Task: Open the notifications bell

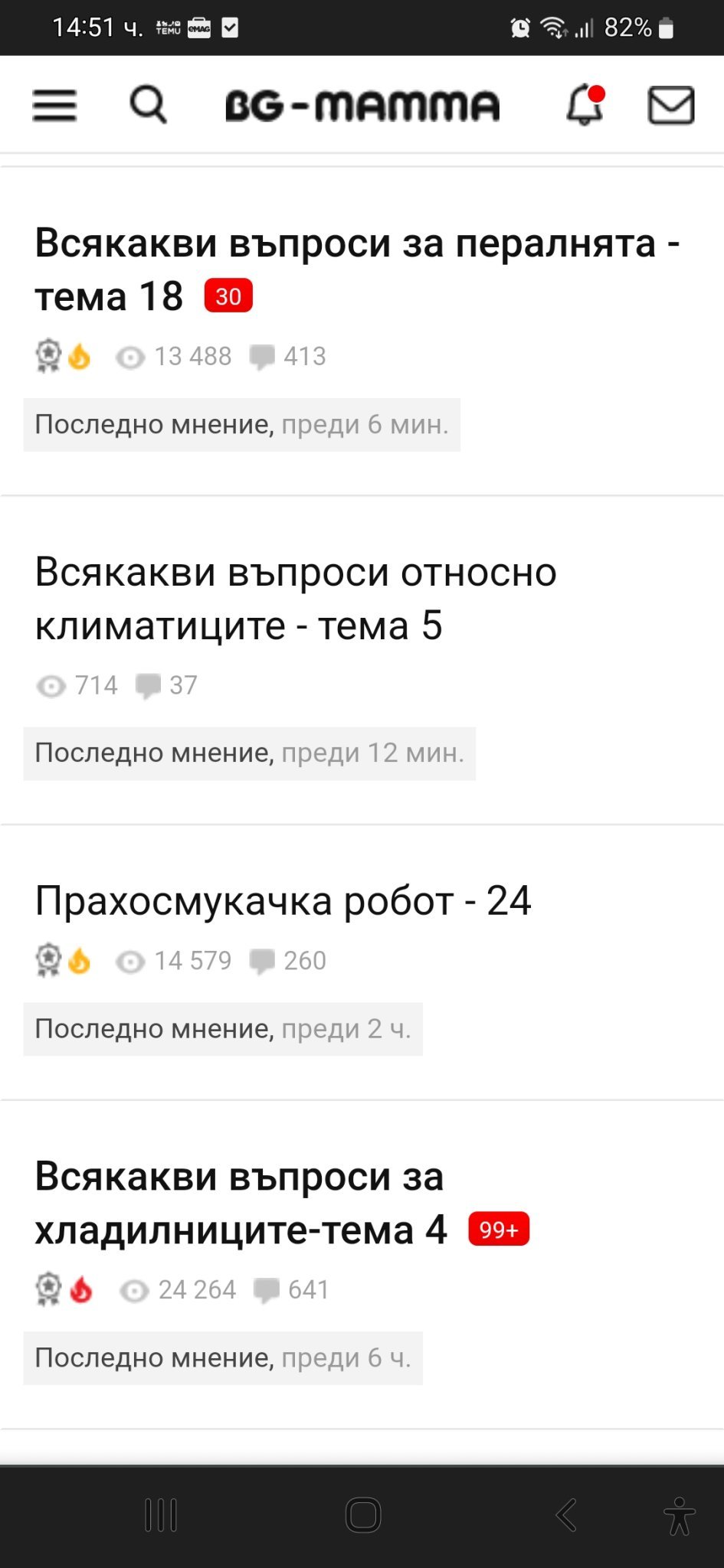Action: [x=585, y=105]
